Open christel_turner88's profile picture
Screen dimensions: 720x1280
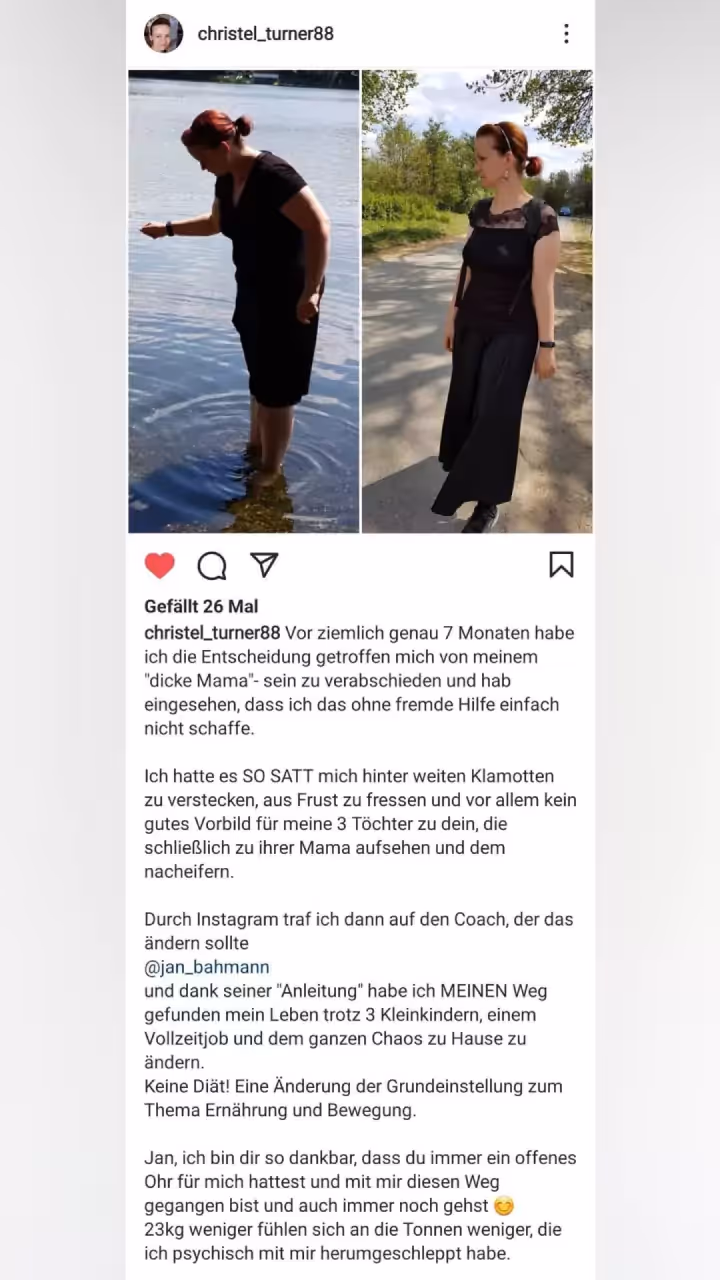click(163, 33)
